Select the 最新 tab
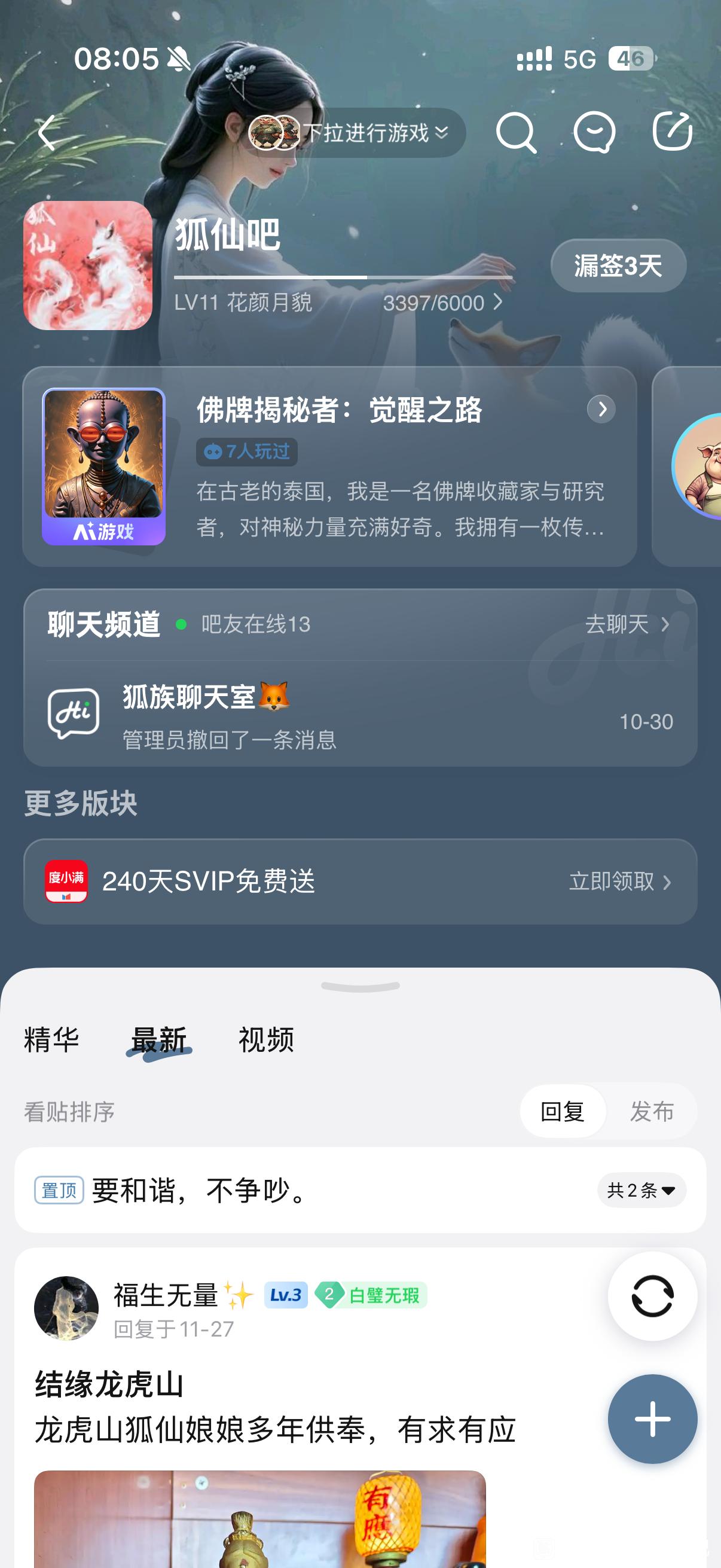721x1568 pixels. (159, 1039)
